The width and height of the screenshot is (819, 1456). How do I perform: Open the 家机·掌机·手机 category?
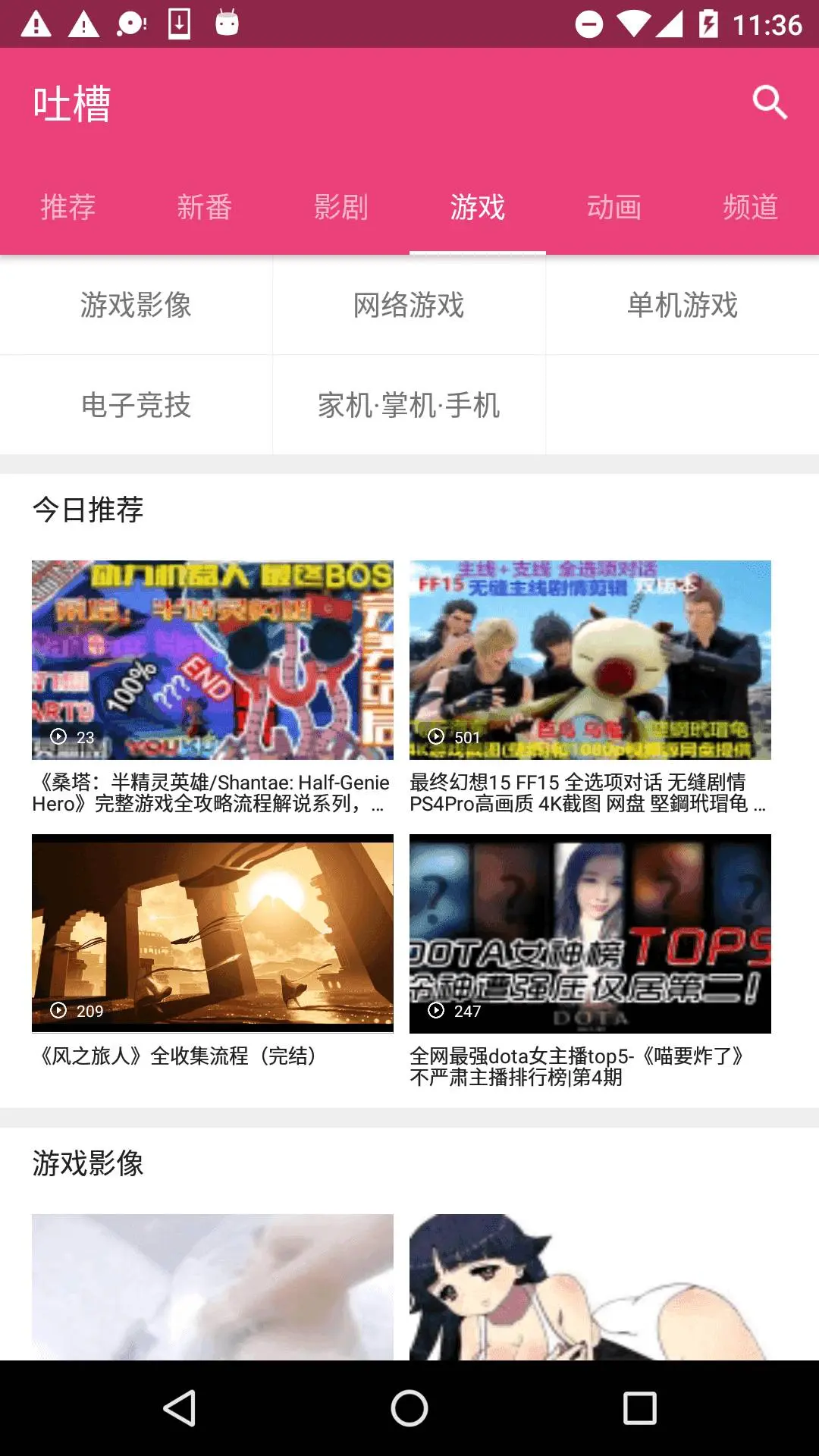[409, 405]
